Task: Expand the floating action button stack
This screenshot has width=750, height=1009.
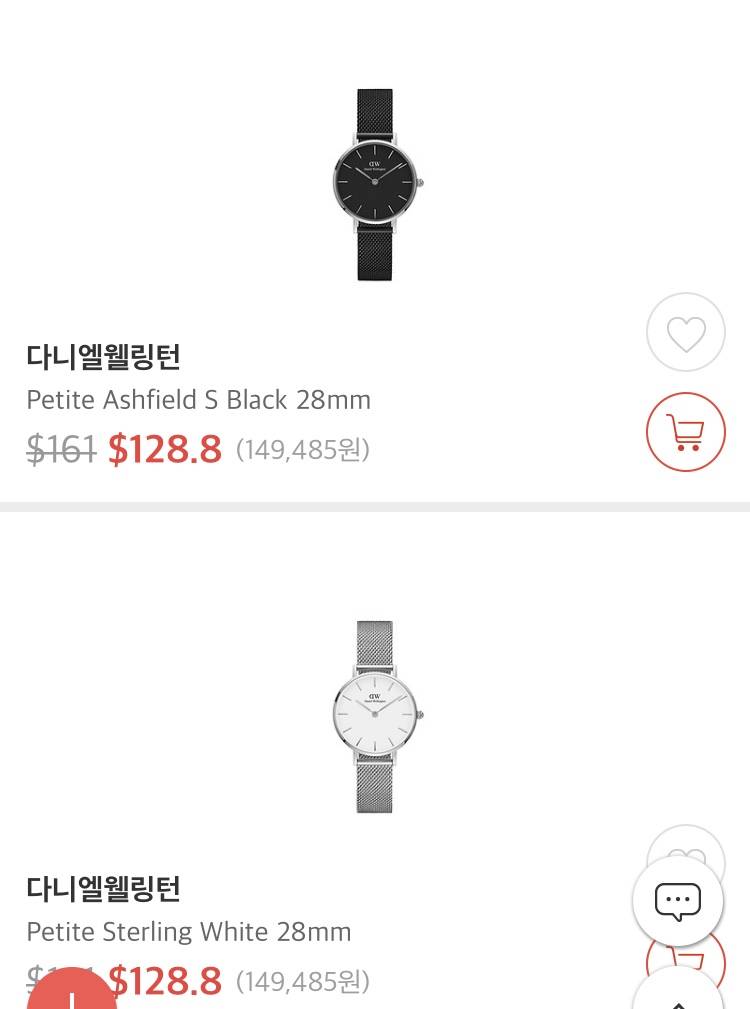Action: coord(678,899)
